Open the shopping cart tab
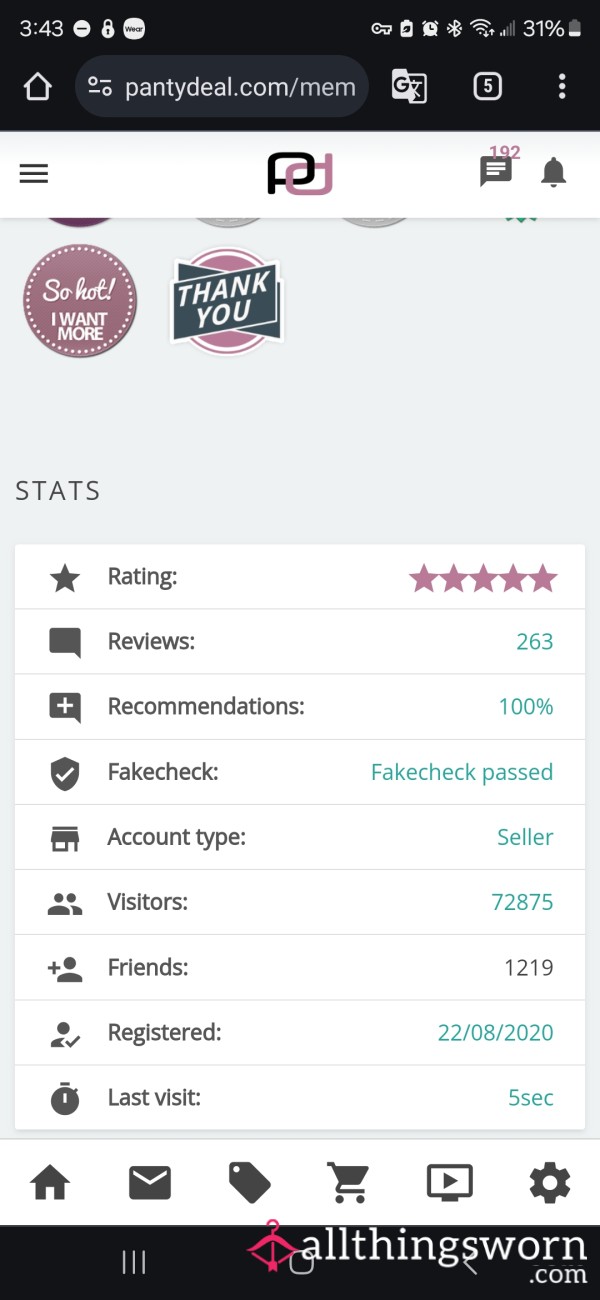This screenshot has height=1300, width=600. tap(349, 1184)
